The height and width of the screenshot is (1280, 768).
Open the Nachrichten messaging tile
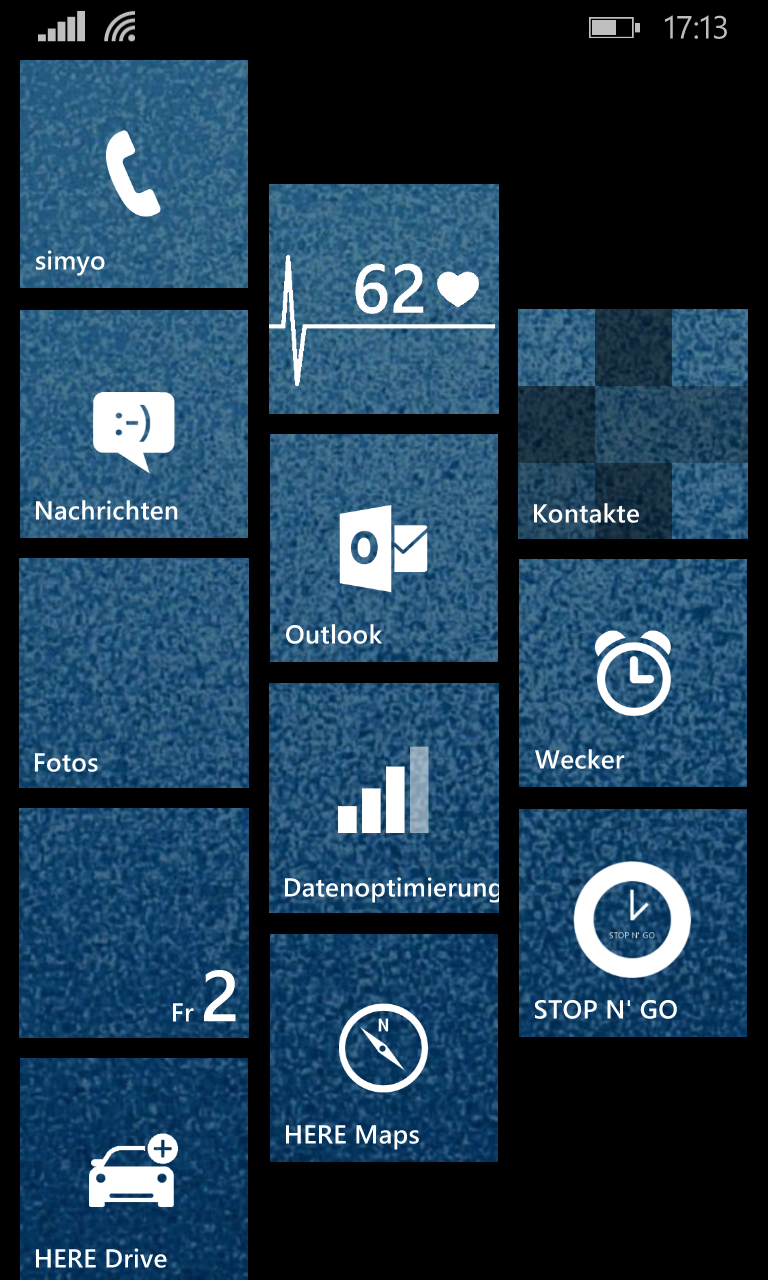134,424
